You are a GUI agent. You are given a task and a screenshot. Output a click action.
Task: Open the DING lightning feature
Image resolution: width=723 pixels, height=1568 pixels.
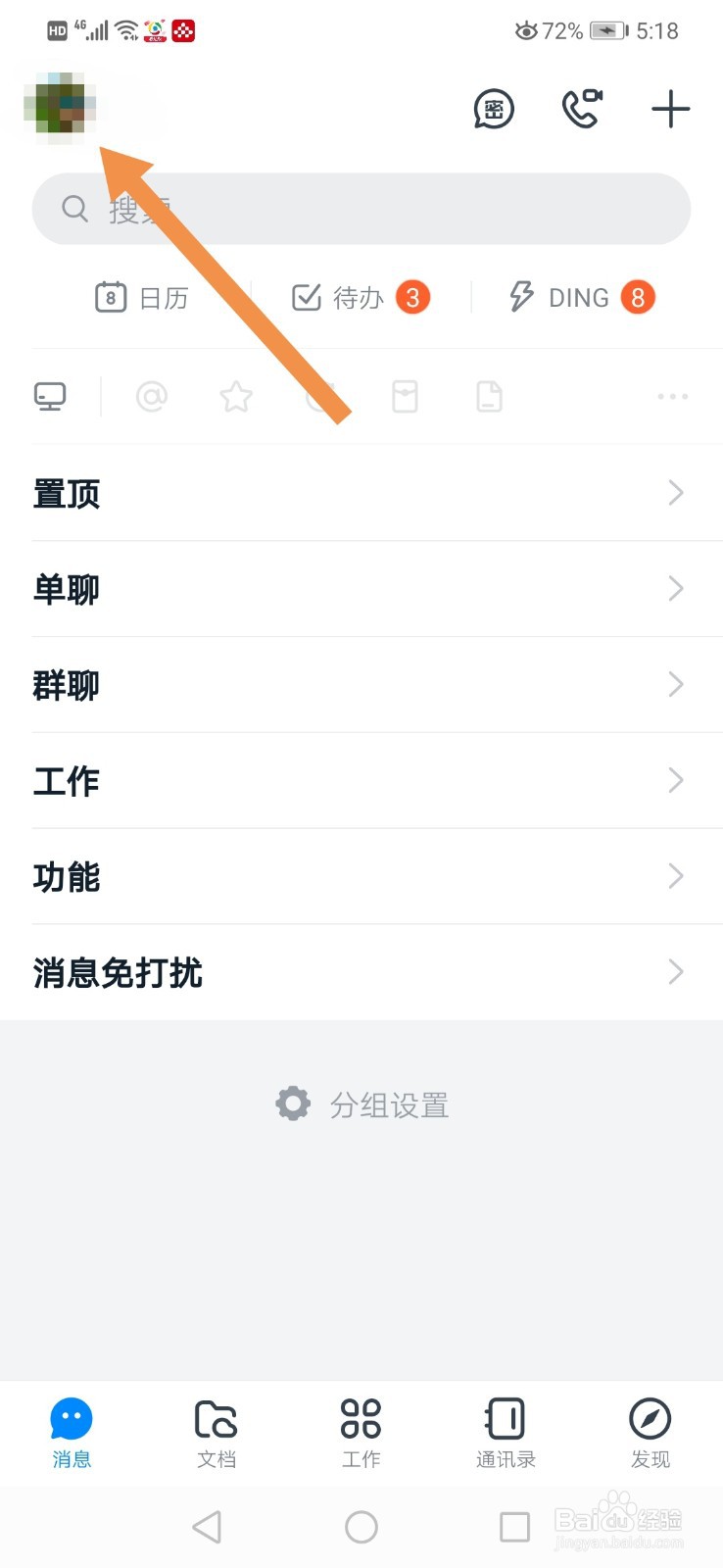click(578, 297)
